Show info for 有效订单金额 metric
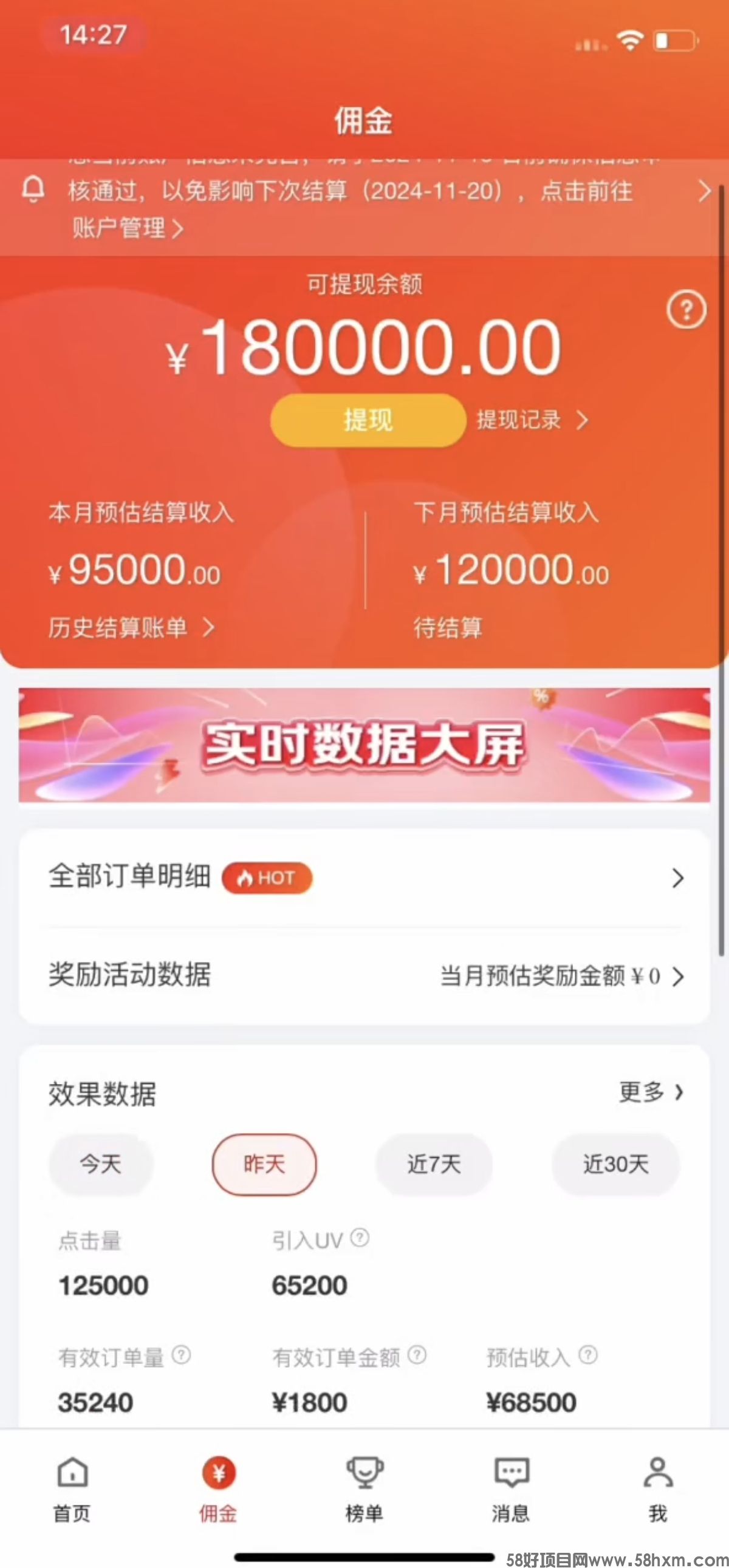Screen dimensions: 729x1568 pyautogui.click(x=417, y=1355)
